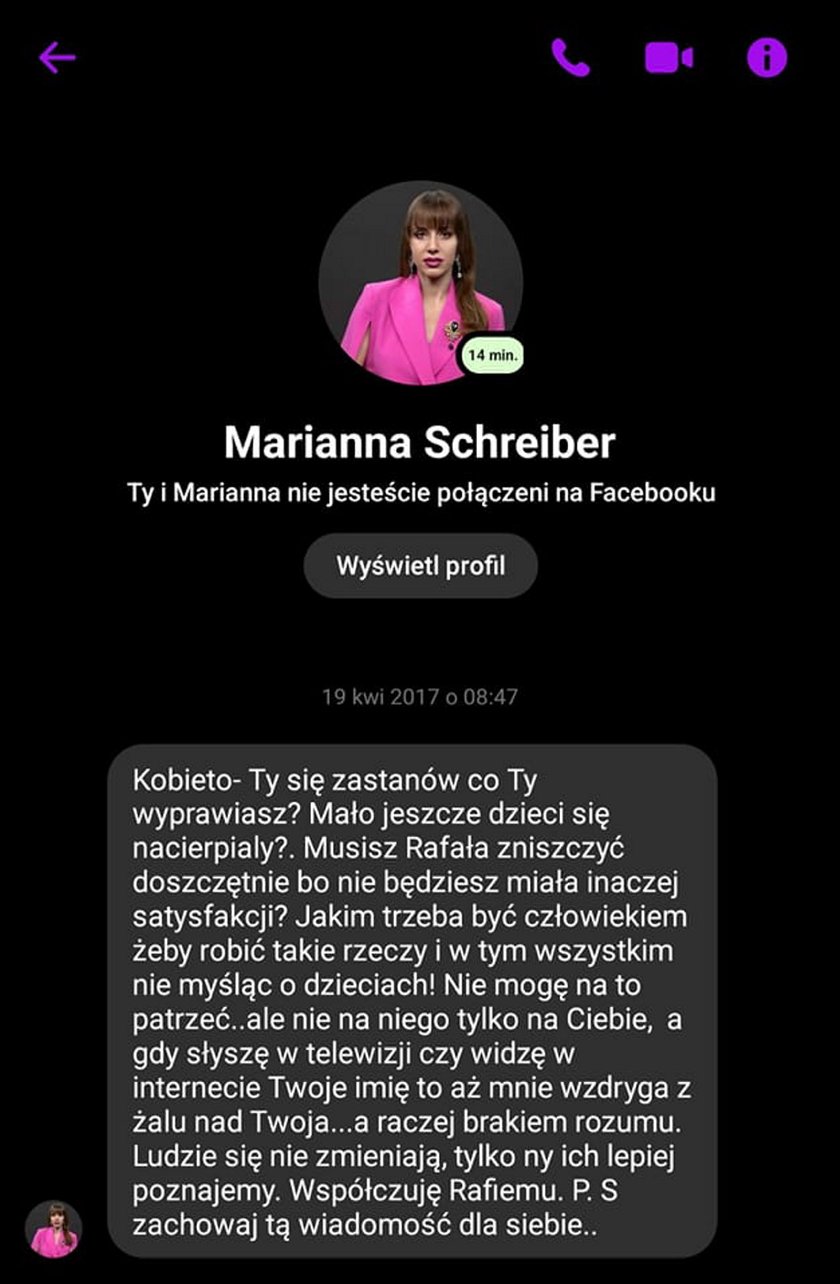Screen dimensions: 840x1284
Task: Open the conversation info icon
Action: [x=767, y=58]
